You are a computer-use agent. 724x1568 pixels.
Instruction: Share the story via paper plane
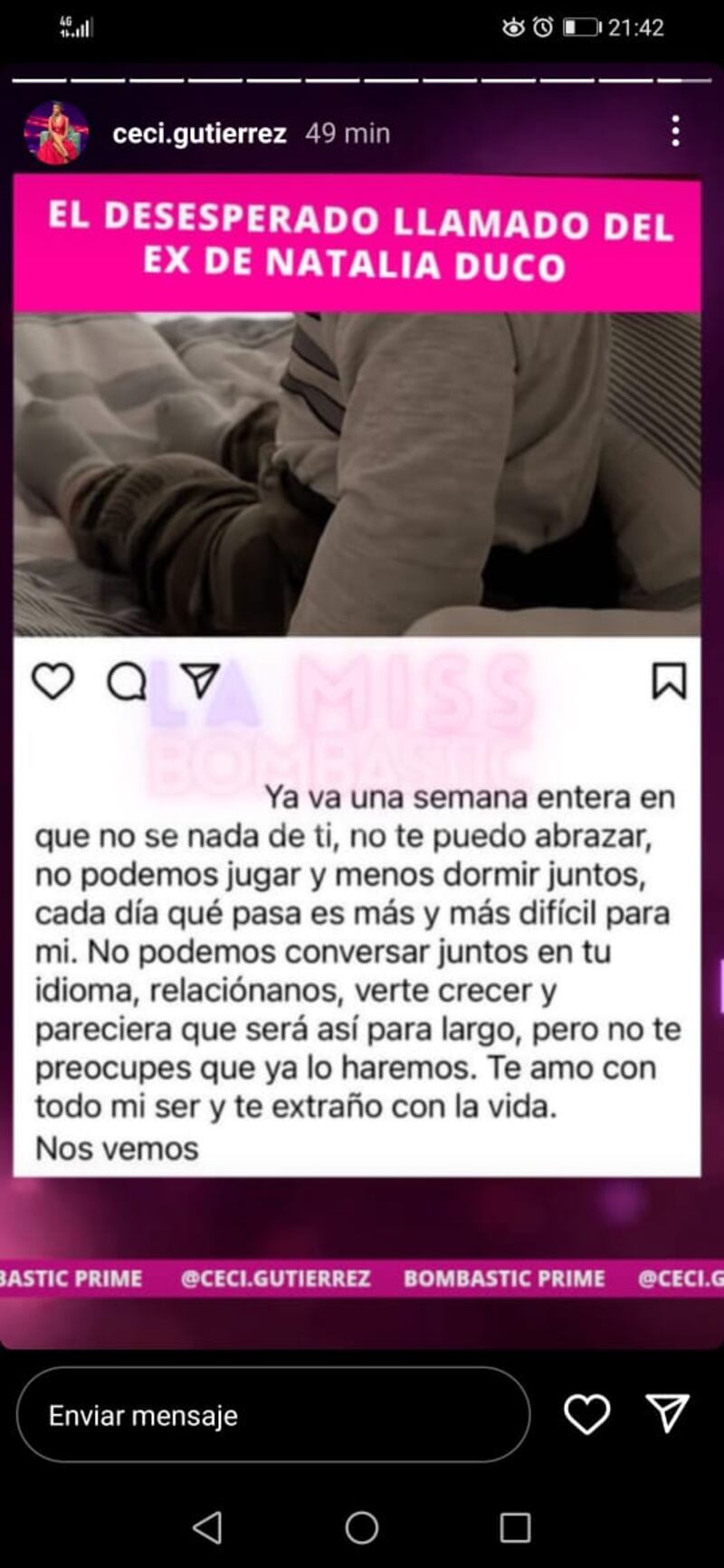[668, 1413]
